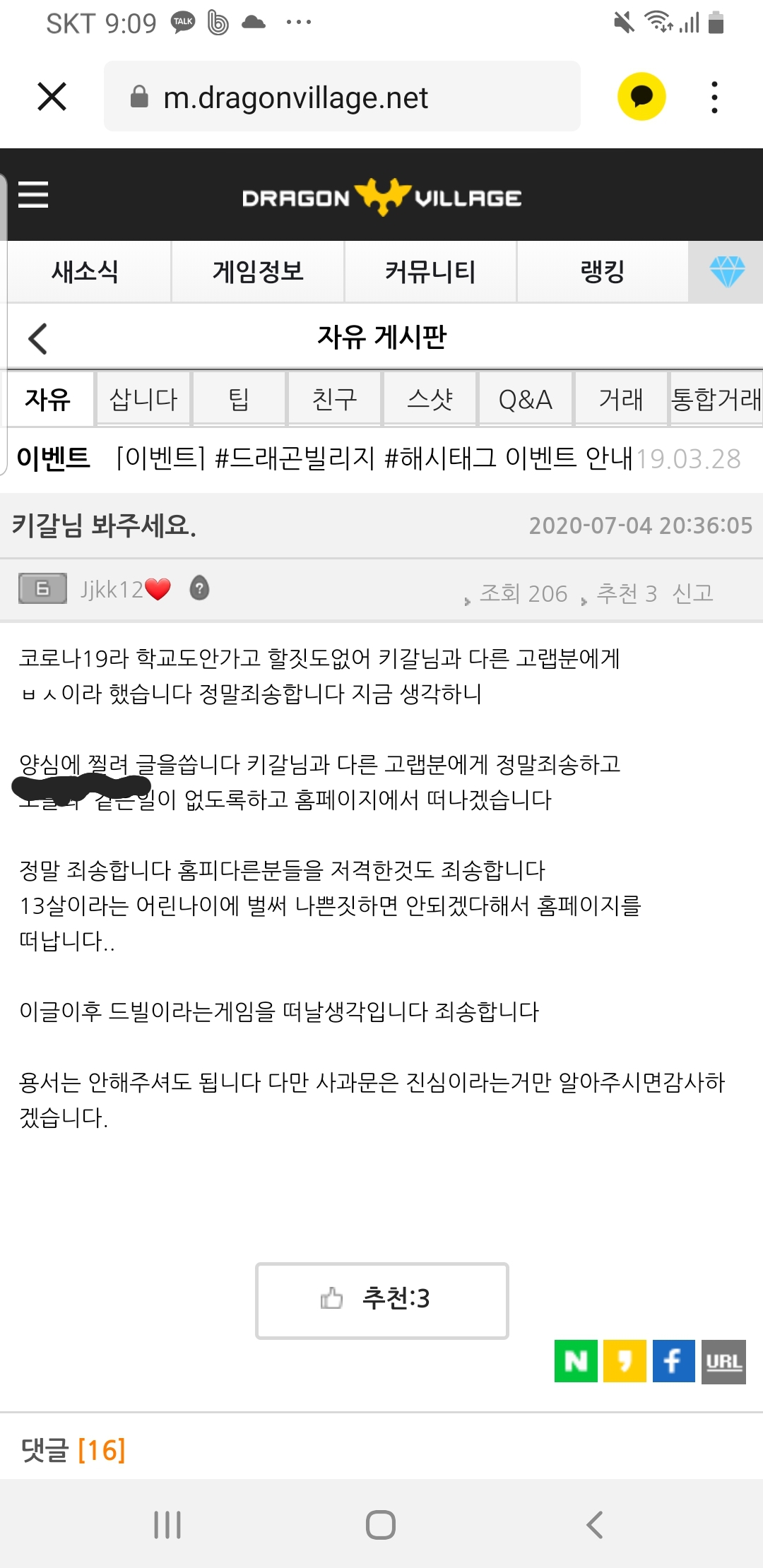Open the 새소식 menu

click(x=85, y=272)
